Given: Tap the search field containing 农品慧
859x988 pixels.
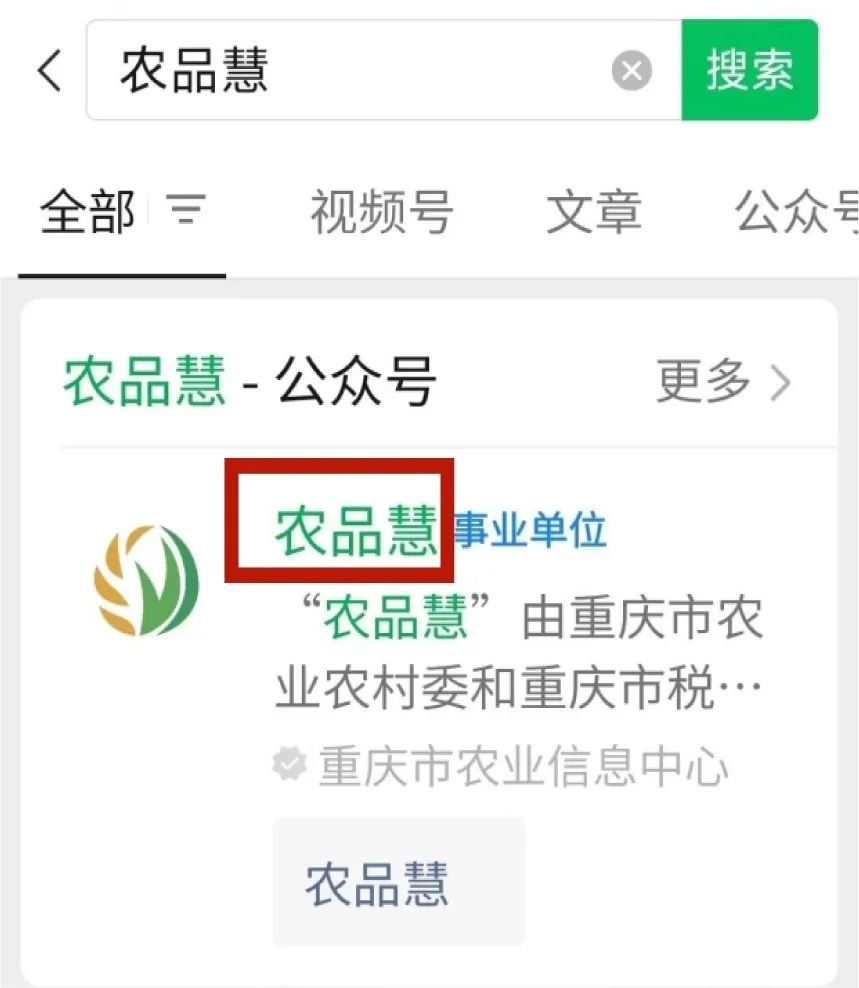Looking at the screenshot, I should (x=350, y=72).
